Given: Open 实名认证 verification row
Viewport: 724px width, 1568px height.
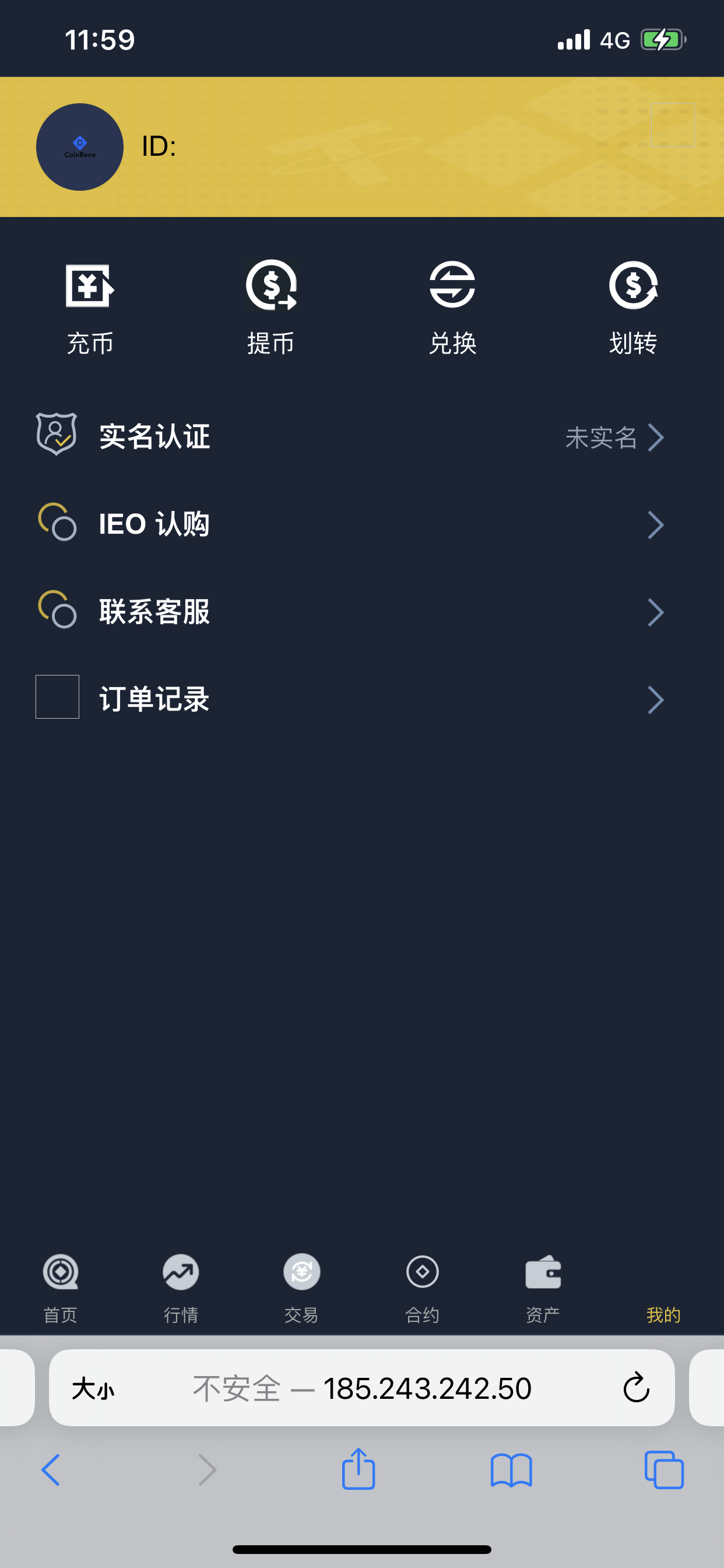Looking at the screenshot, I should coord(361,436).
